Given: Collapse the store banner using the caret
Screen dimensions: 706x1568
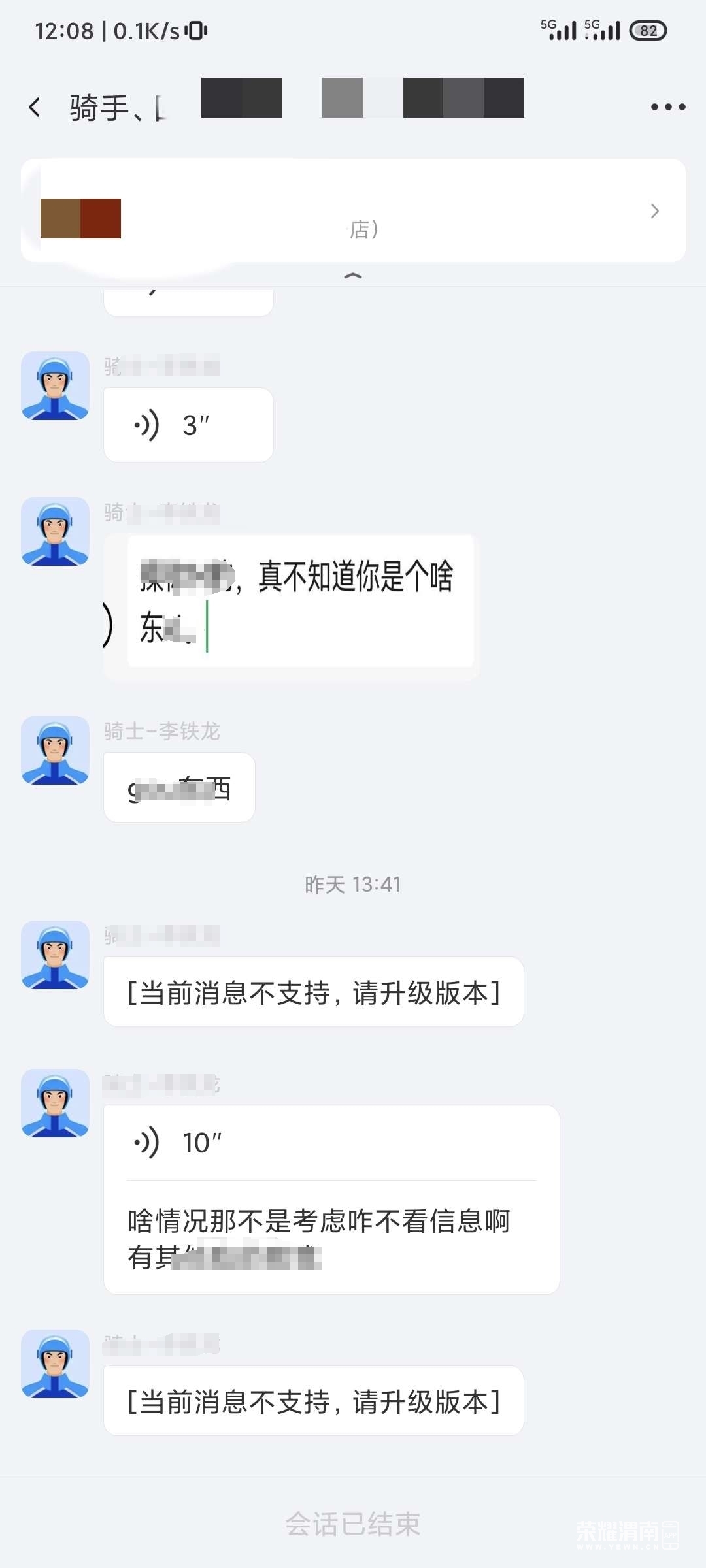Looking at the screenshot, I should tap(353, 276).
